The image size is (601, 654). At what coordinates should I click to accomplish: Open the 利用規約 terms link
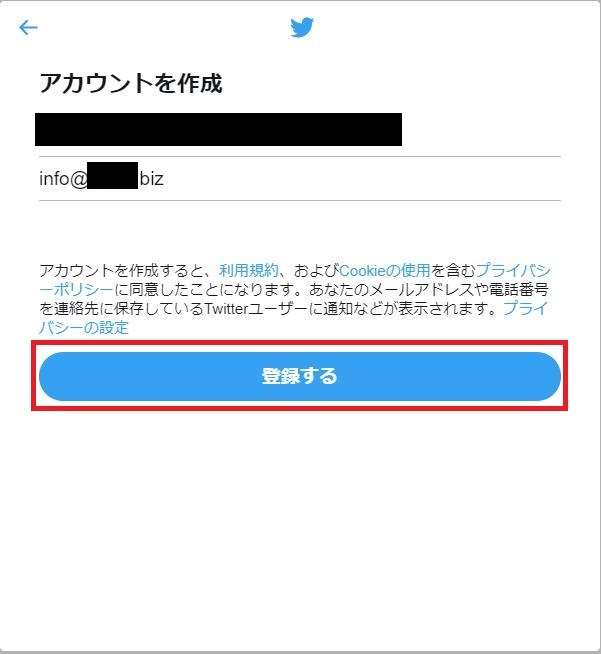(x=249, y=271)
